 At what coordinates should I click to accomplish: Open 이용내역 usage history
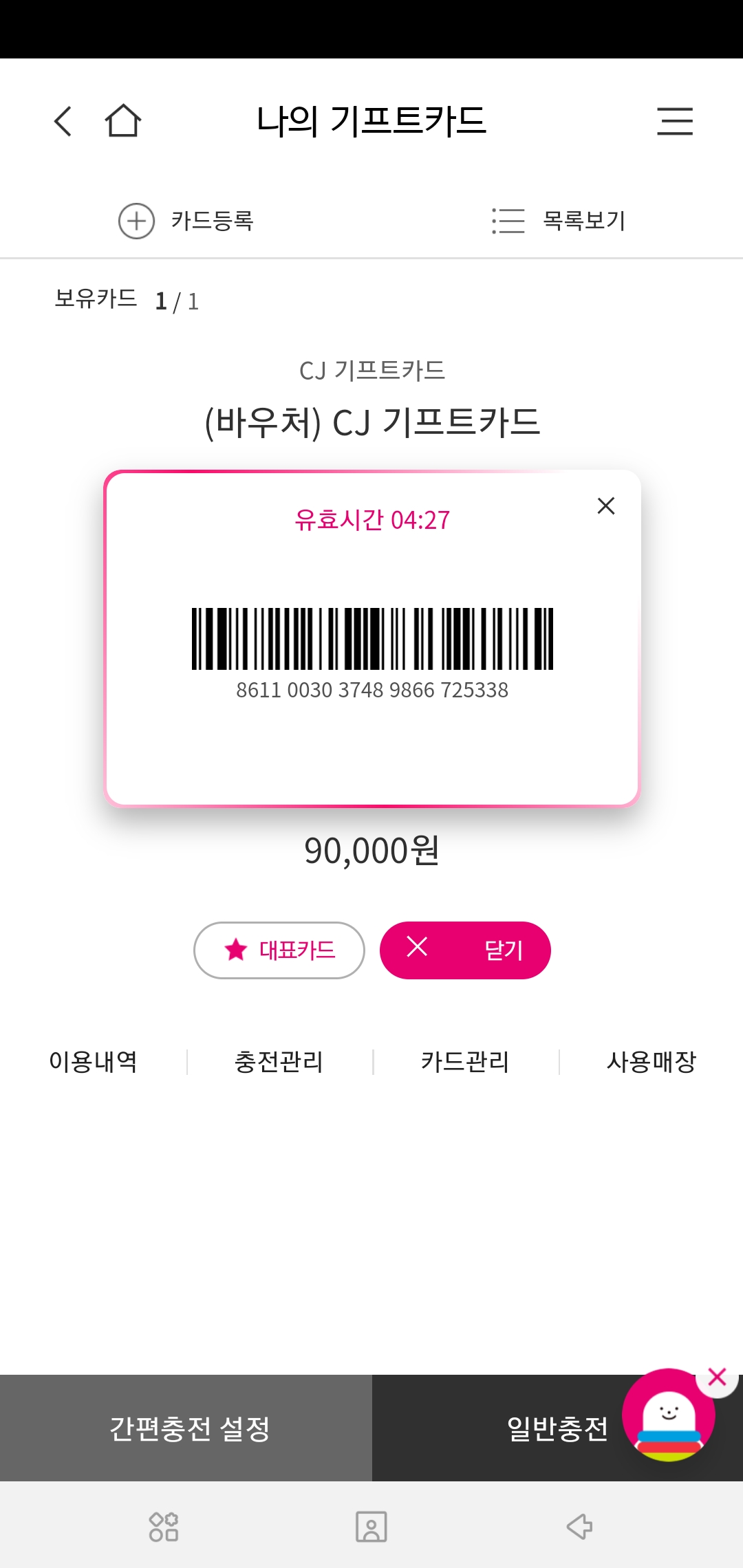pyautogui.click(x=93, y=1062)
